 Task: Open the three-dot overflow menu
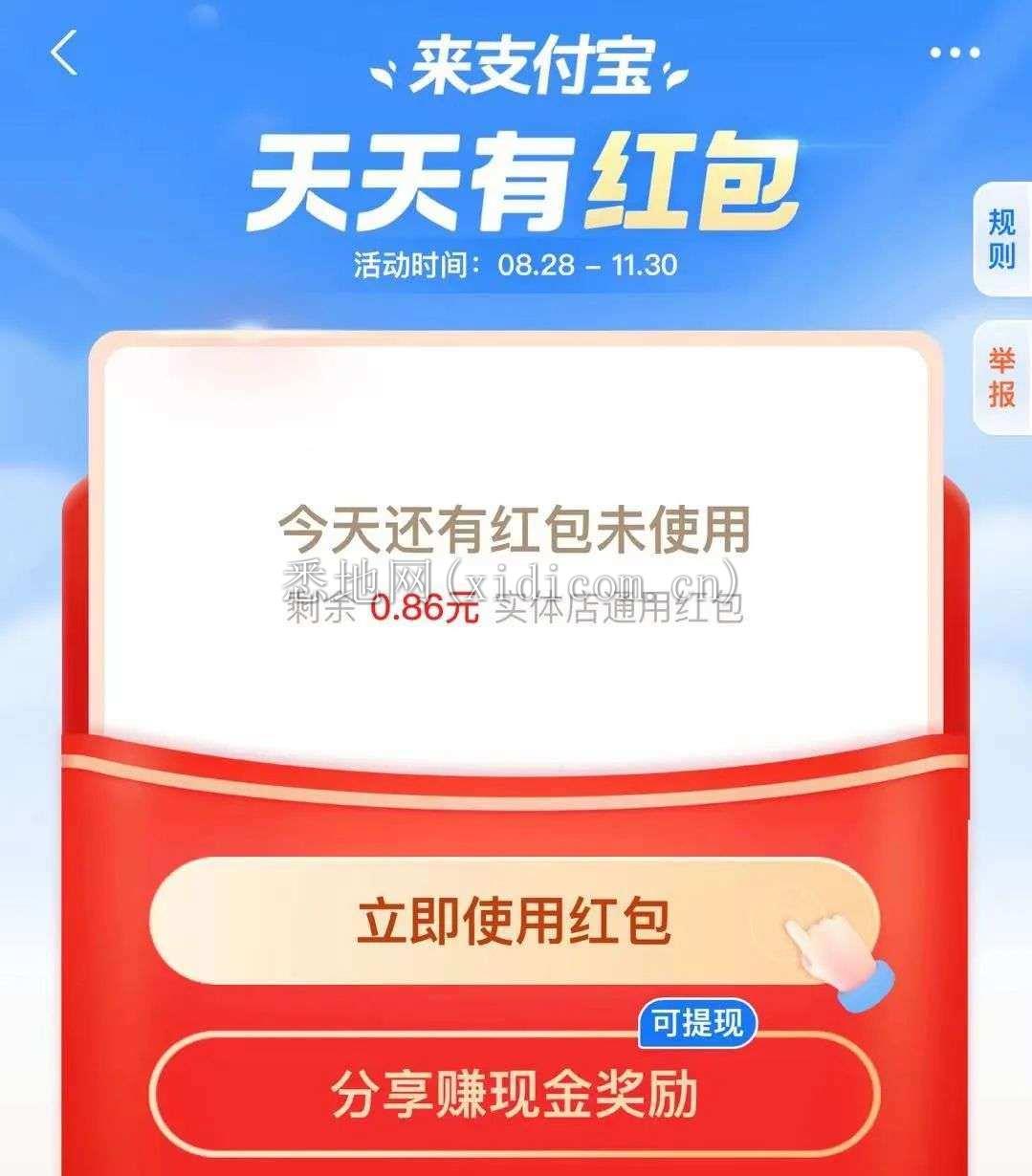(x=954, y=54)
